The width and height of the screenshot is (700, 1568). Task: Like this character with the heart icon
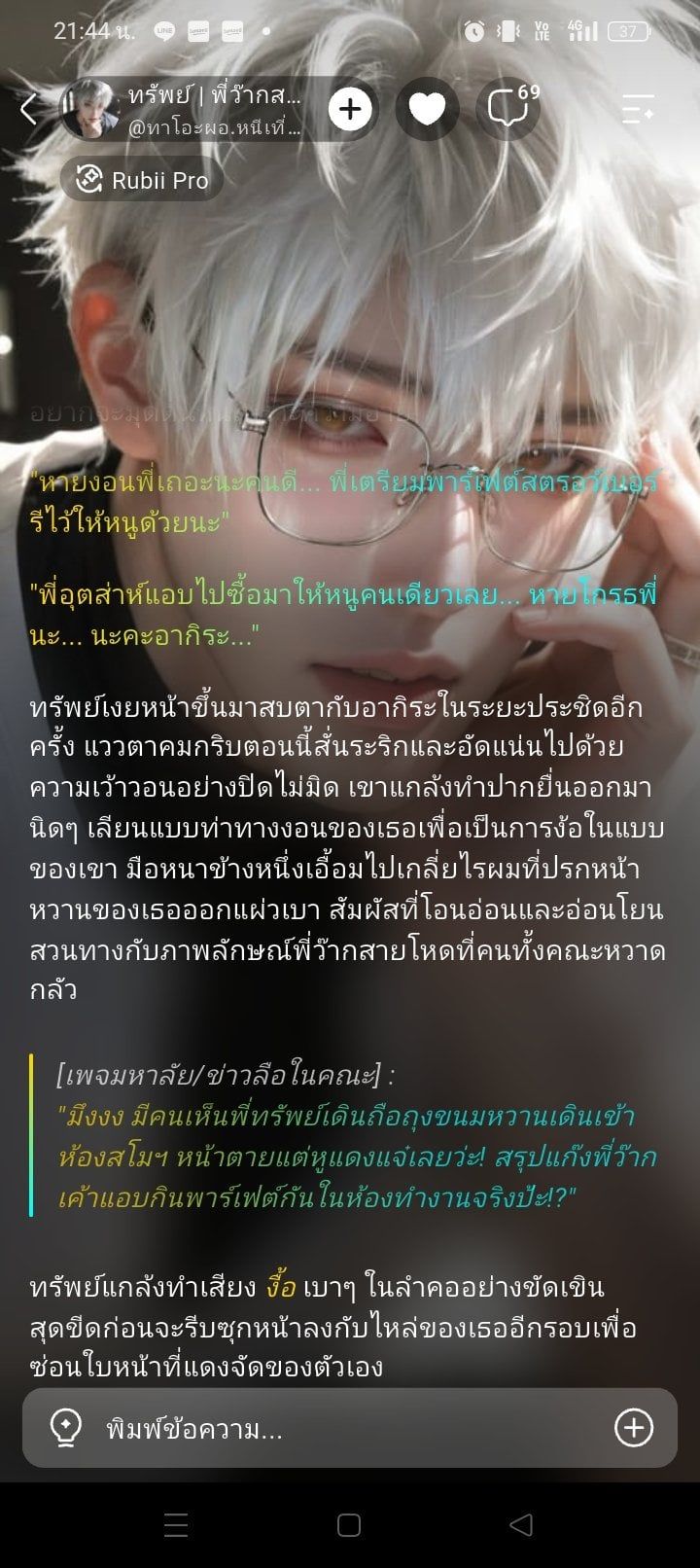point(427,109)
